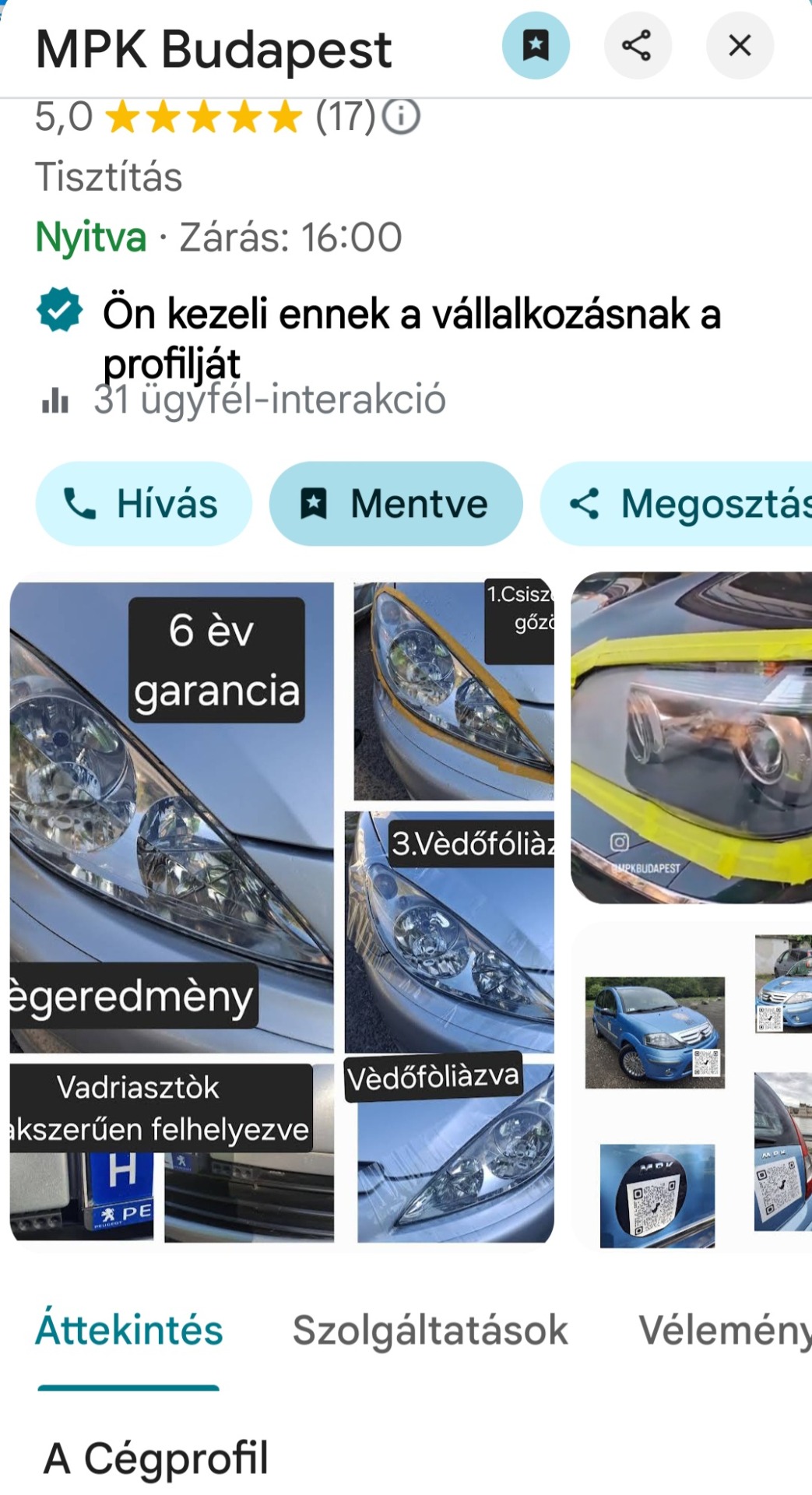Tap the Mentve saved chip
The image size is (812, 1495).
(x=395, y=504)
